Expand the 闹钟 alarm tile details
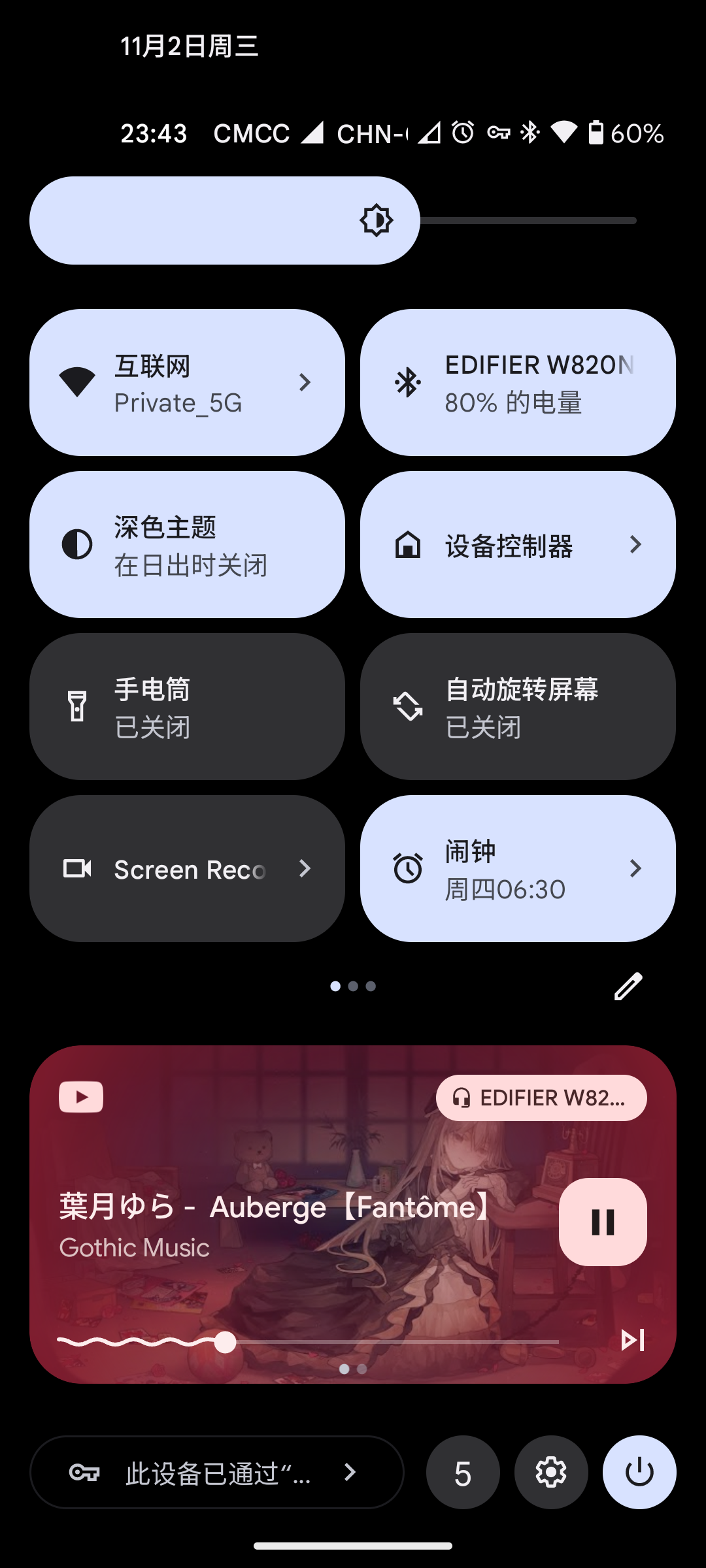The height and width of the screenshot is (1568, 706). pyautogui.click(x=635, y=869)
